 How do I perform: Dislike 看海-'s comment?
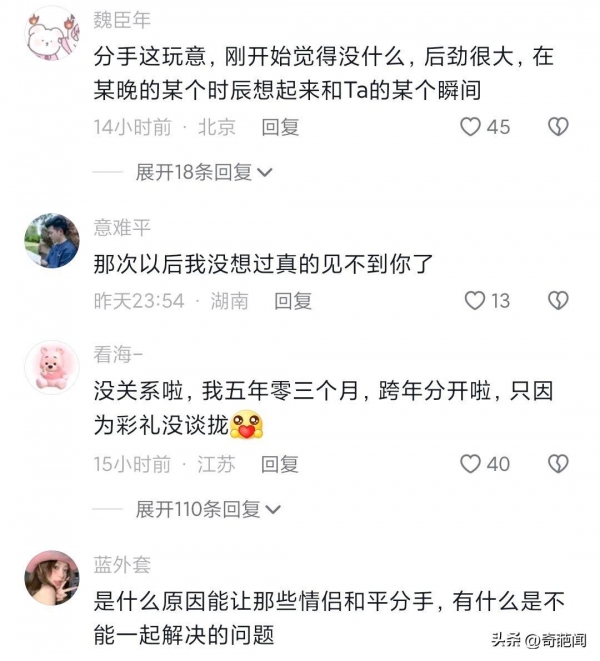[558, 463]
